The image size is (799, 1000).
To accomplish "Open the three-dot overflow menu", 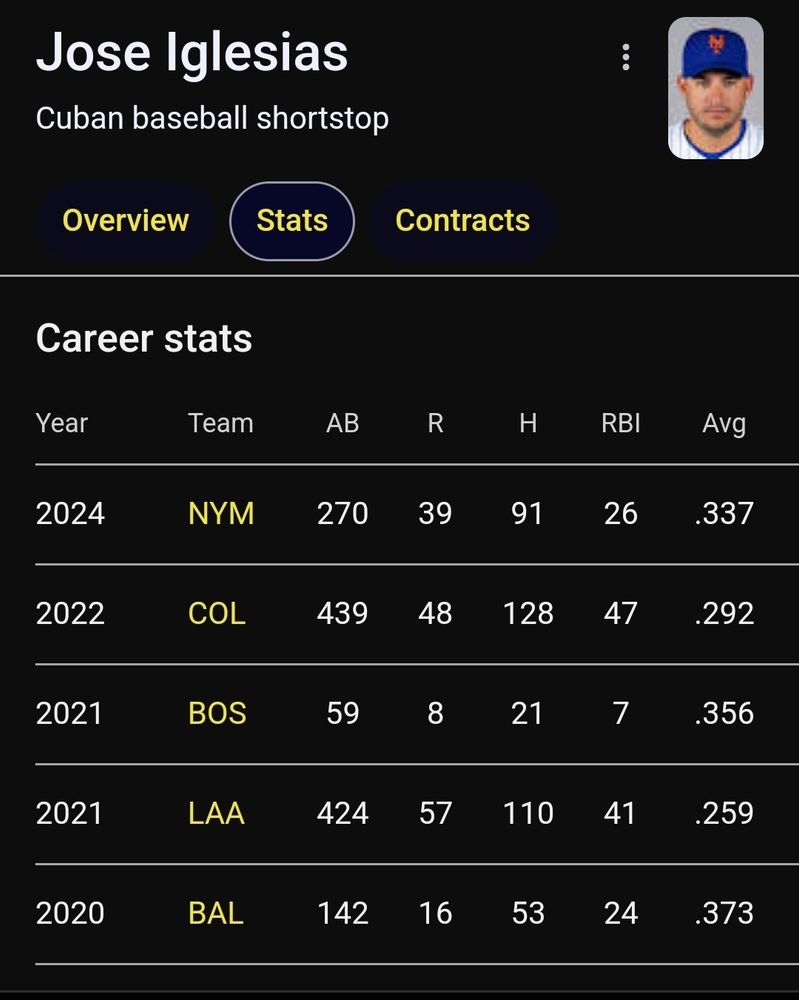I will tap(626, 57).
